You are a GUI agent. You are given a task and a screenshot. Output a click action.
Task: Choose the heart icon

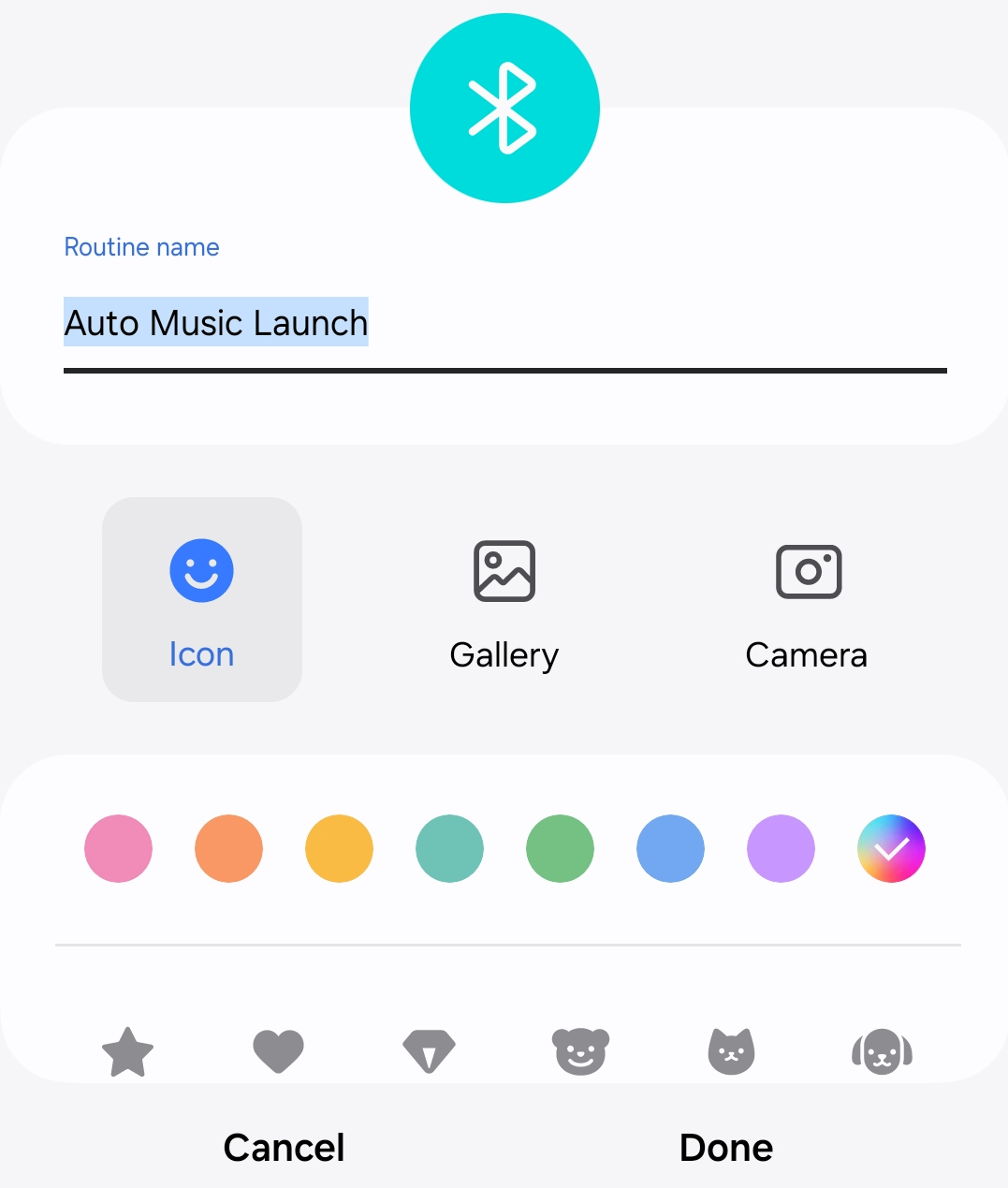(279, 1052)
